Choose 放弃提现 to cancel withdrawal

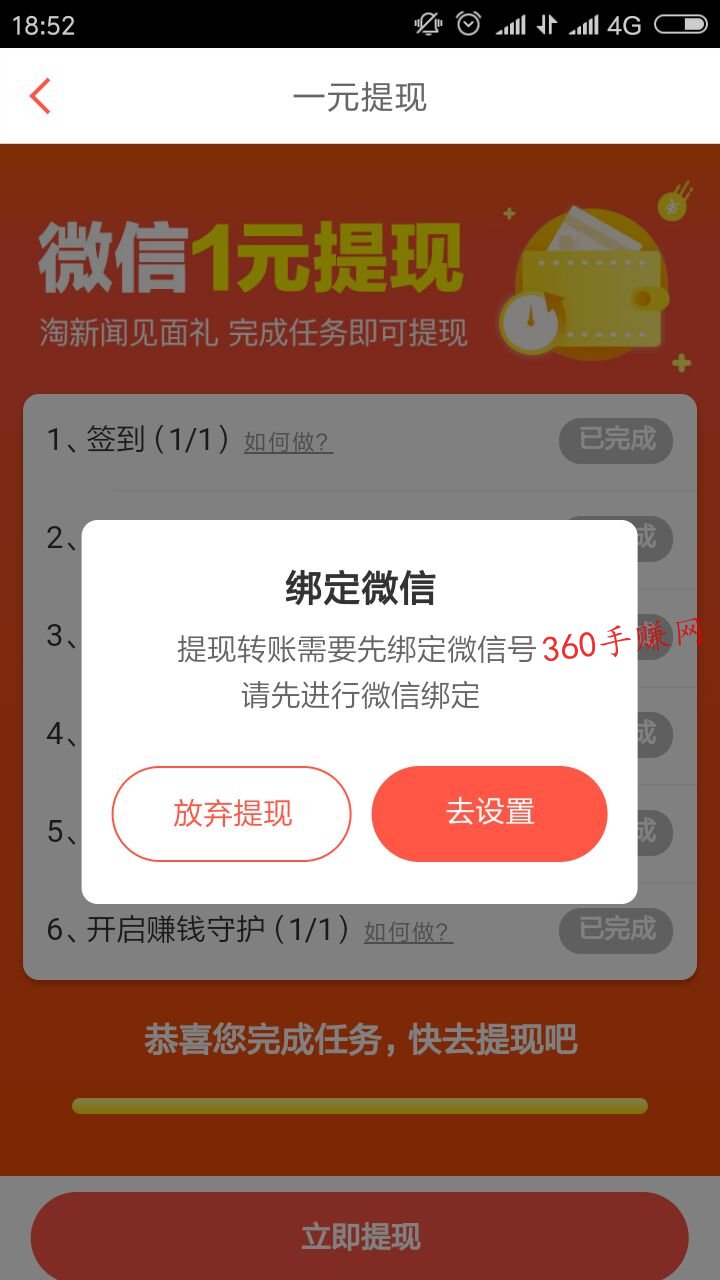(231, 813)
